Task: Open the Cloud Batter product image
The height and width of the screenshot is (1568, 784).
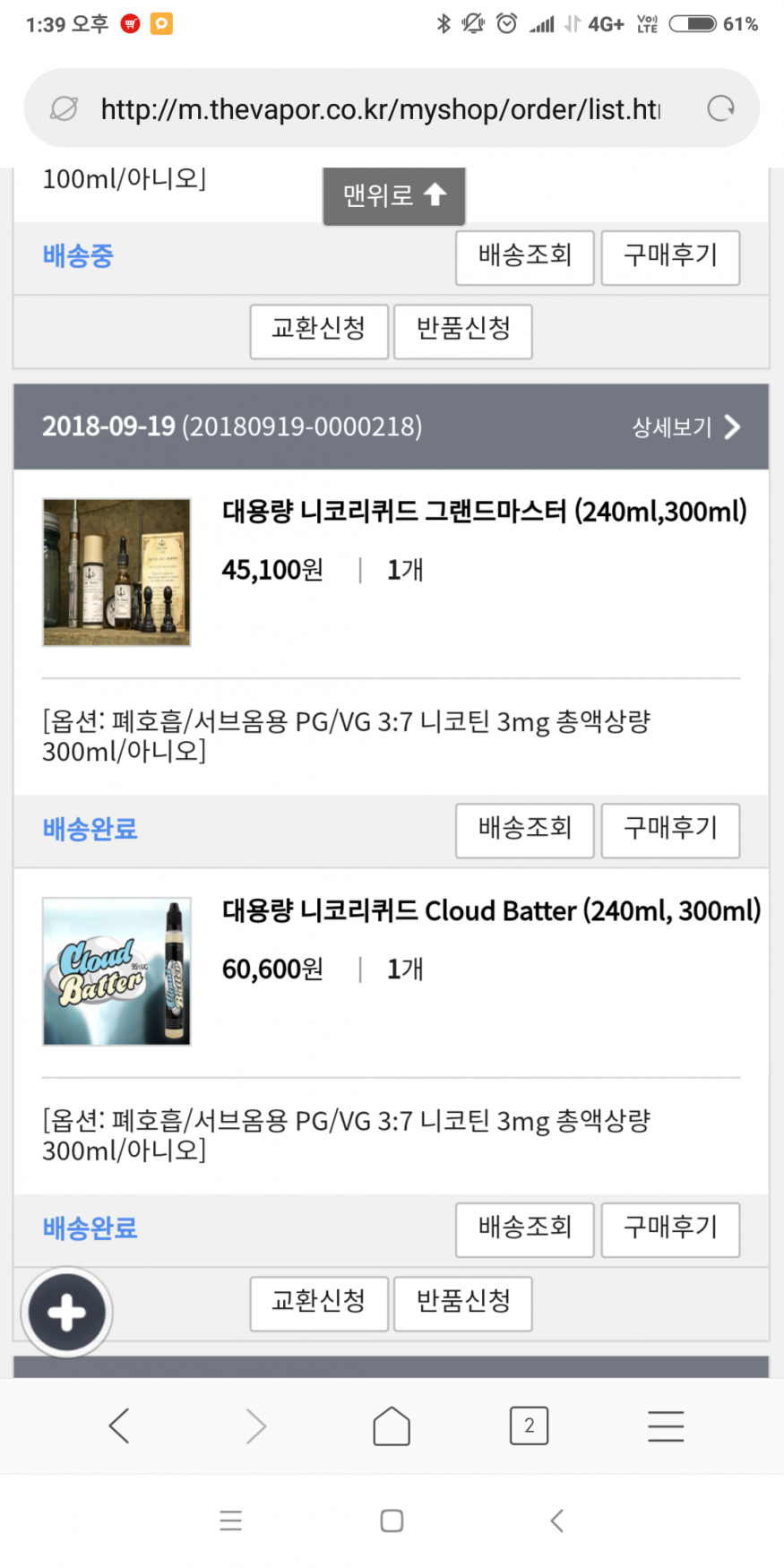Action: coord(116,971)
